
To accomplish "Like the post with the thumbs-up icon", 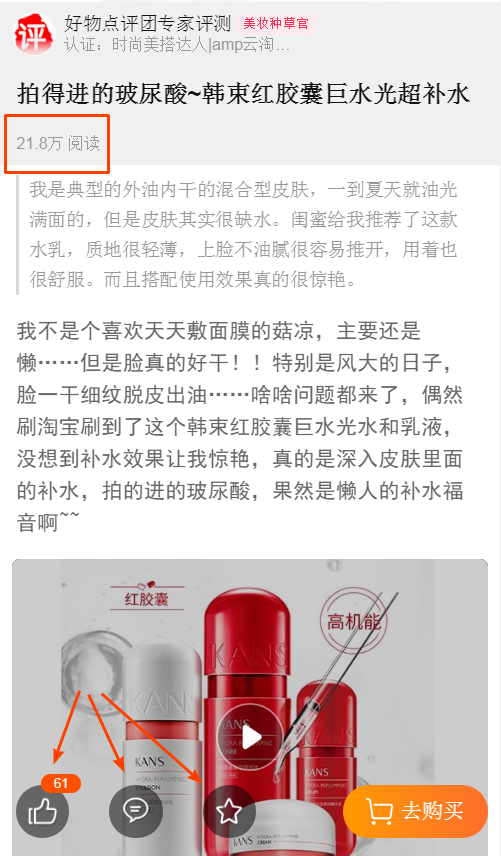I will [43, 811].
